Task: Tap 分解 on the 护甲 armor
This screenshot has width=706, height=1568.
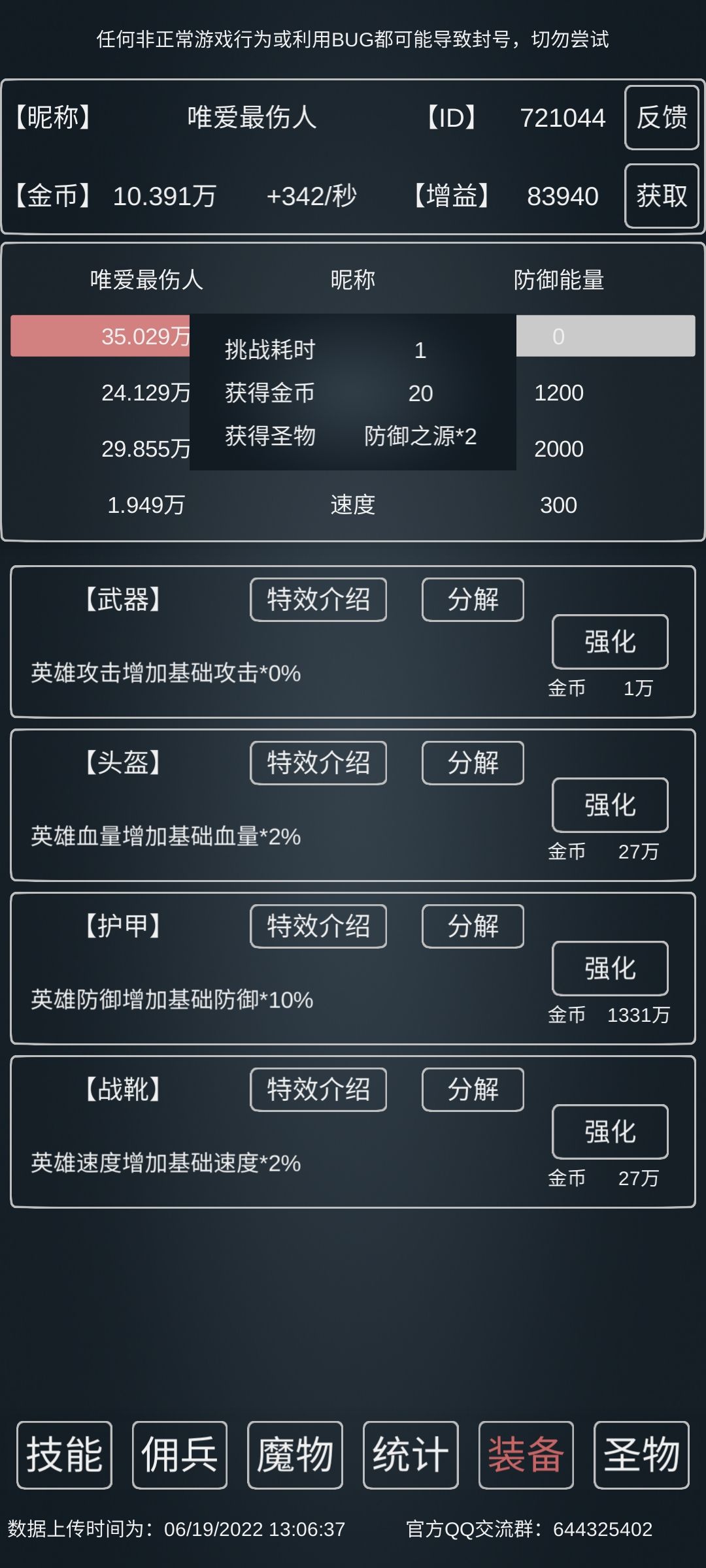Action: click(472, 926)
